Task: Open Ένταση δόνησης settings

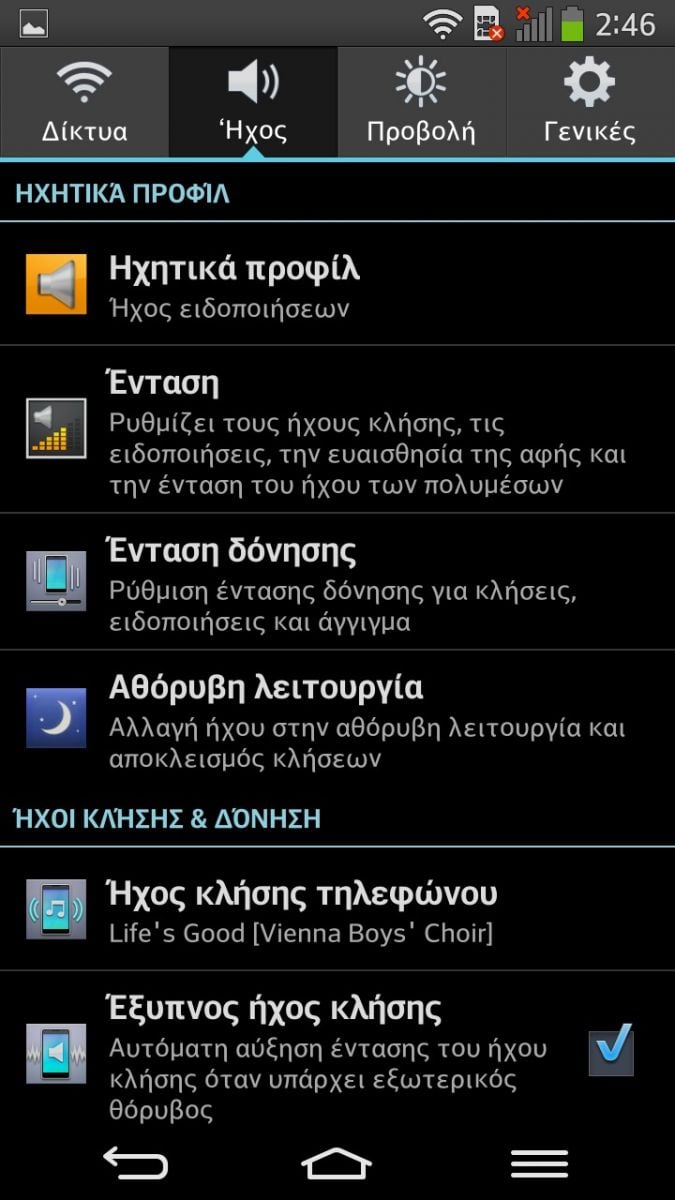Action: tap(337, 582)
